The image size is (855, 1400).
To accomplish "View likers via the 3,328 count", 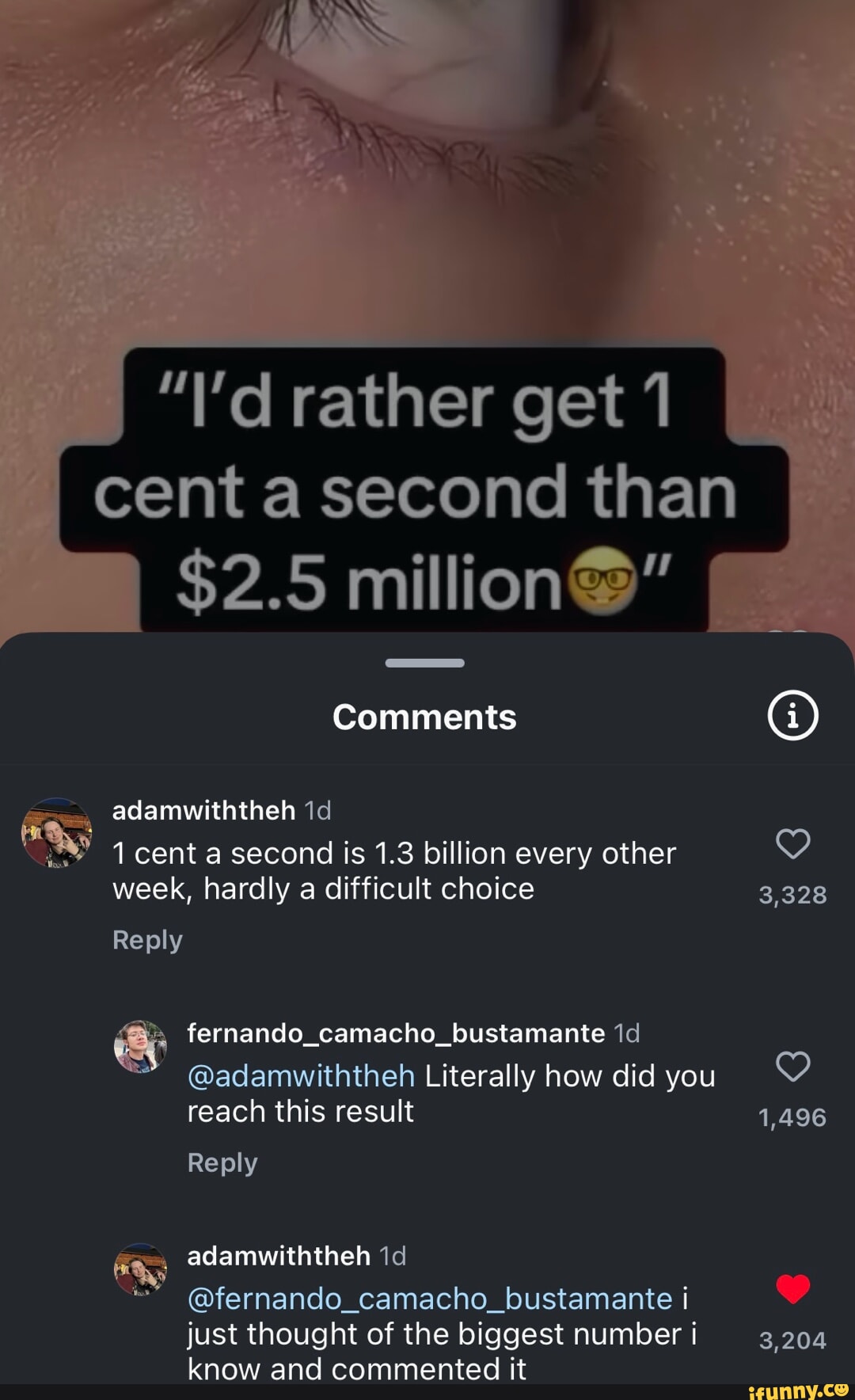I will [x=793, y=894].
